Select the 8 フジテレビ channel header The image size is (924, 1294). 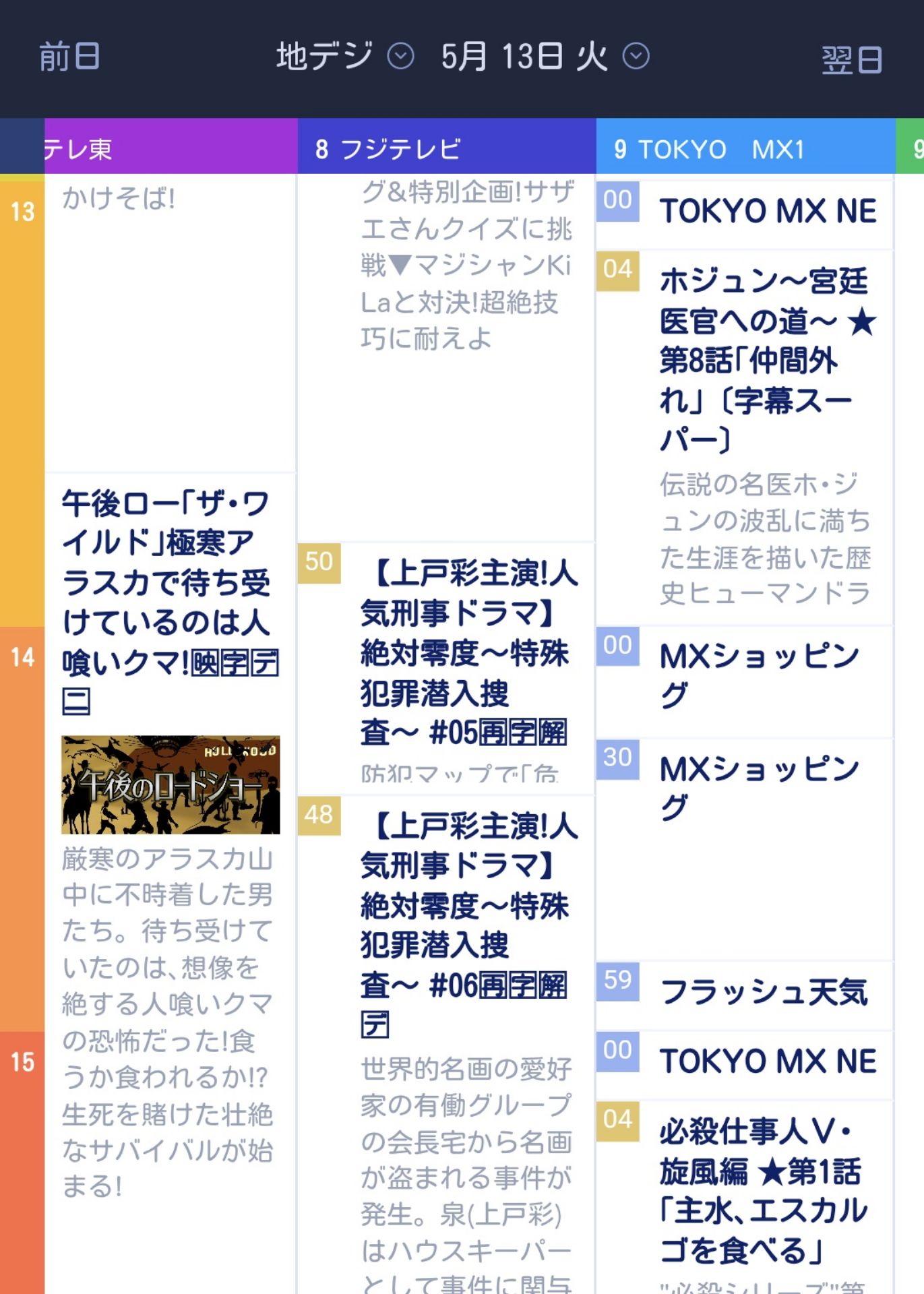[x=446, y=148]
